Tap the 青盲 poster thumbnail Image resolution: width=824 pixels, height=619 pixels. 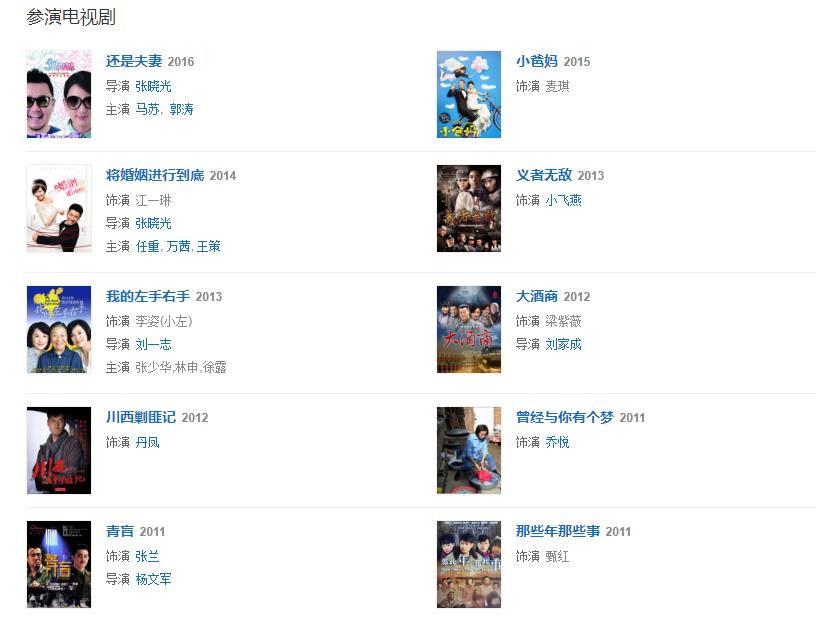click(x=59, y=564)
